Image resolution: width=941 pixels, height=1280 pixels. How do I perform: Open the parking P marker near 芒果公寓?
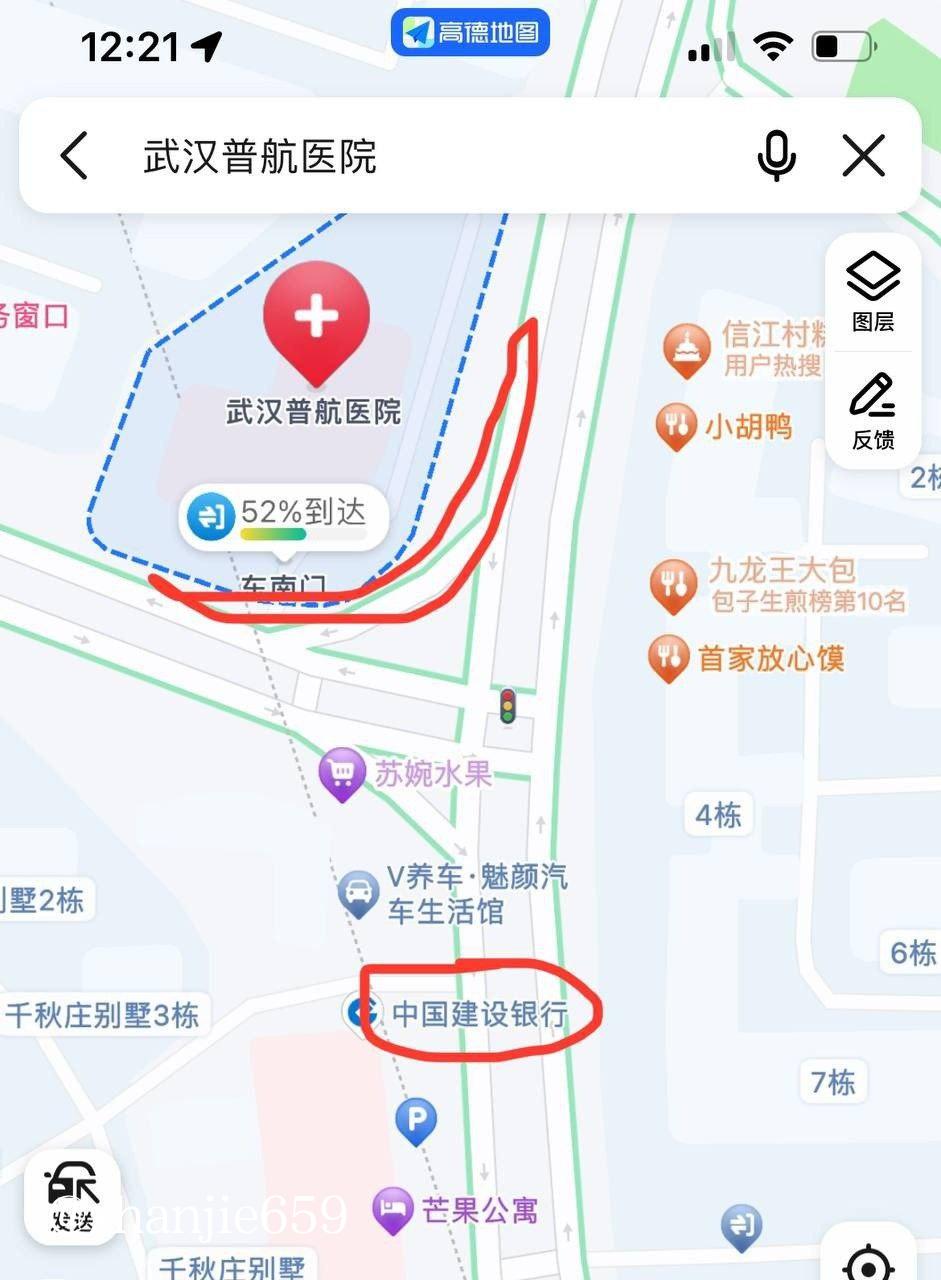(x=415, y=1122)
